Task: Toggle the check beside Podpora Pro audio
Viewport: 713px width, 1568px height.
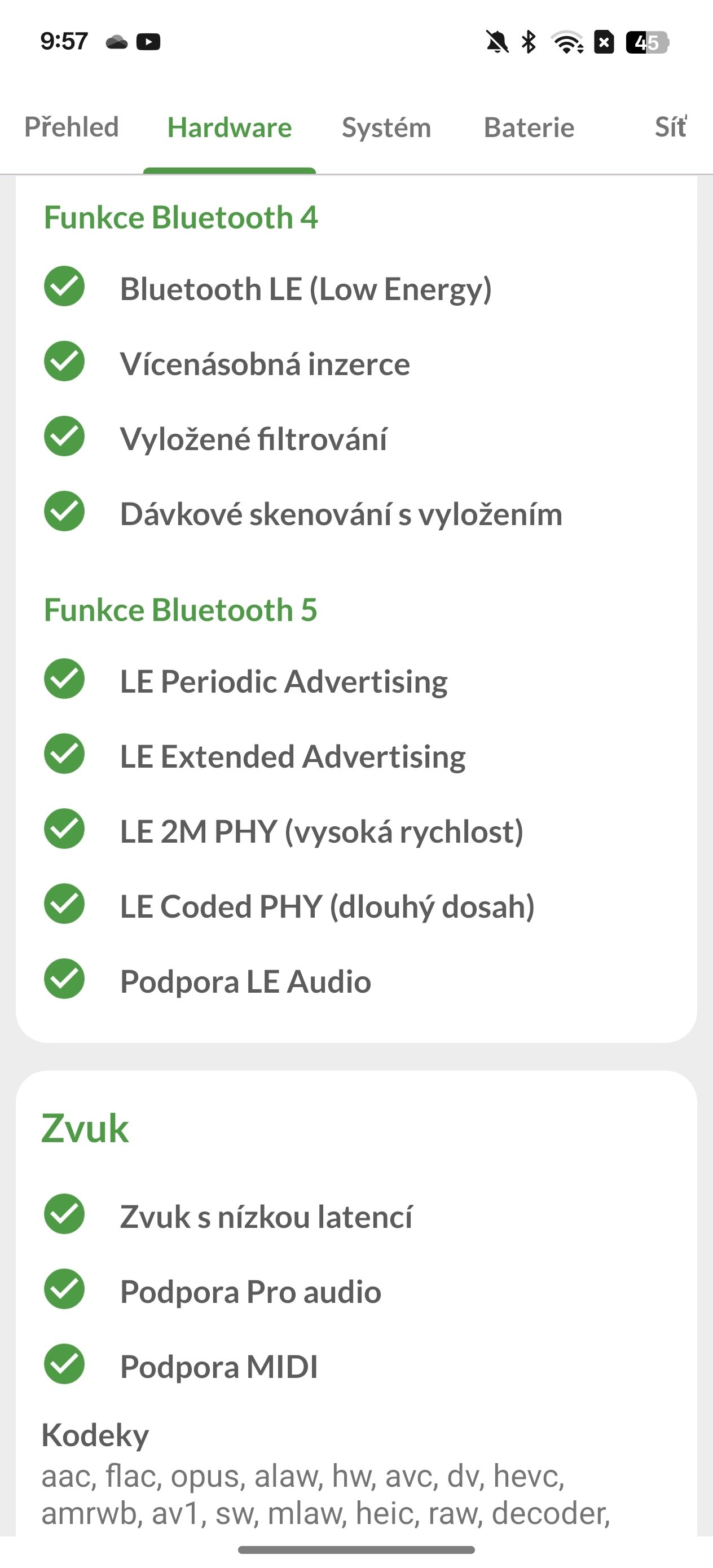Action: click(x=63, y=1290)
